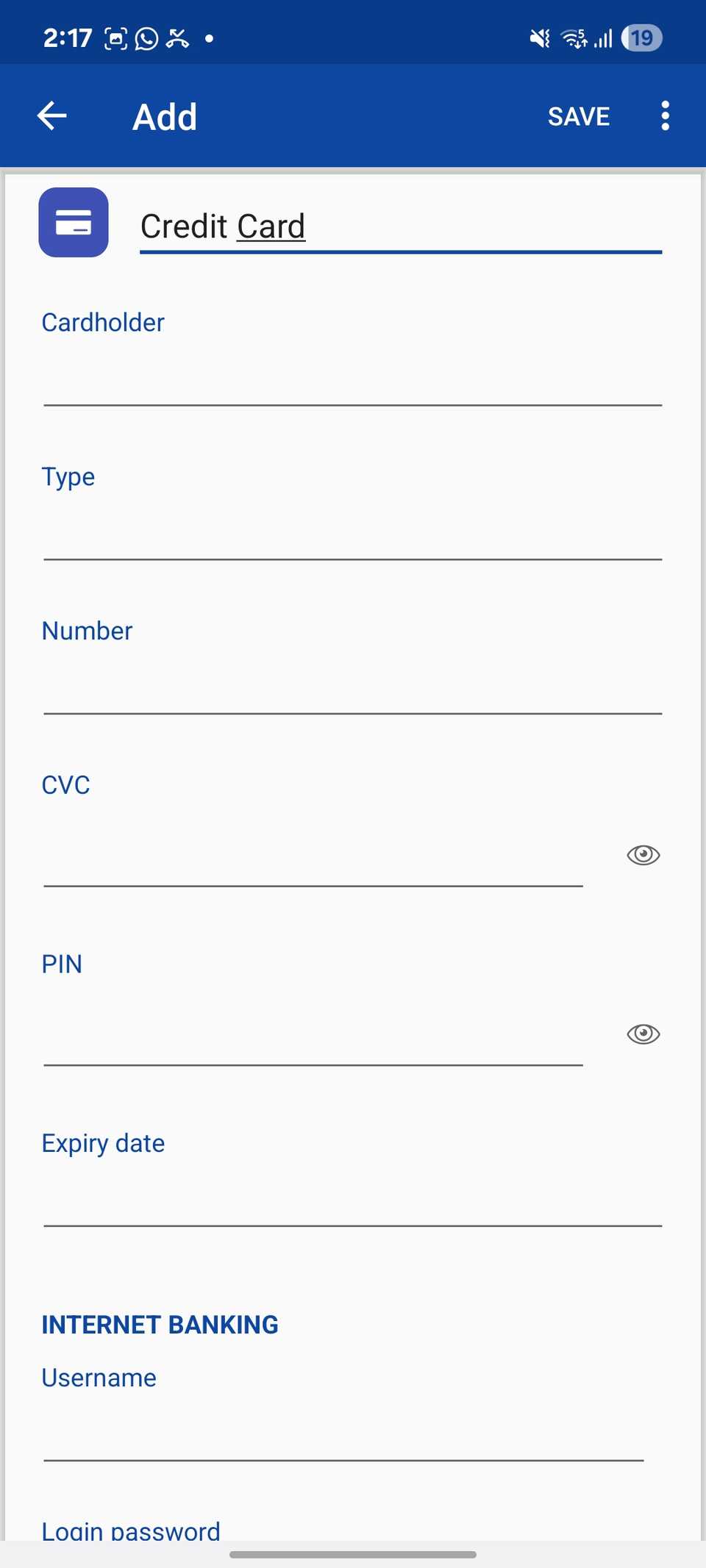Click the missed call icon in status bar
706x1568 pixels.
(x=176, y=38)
